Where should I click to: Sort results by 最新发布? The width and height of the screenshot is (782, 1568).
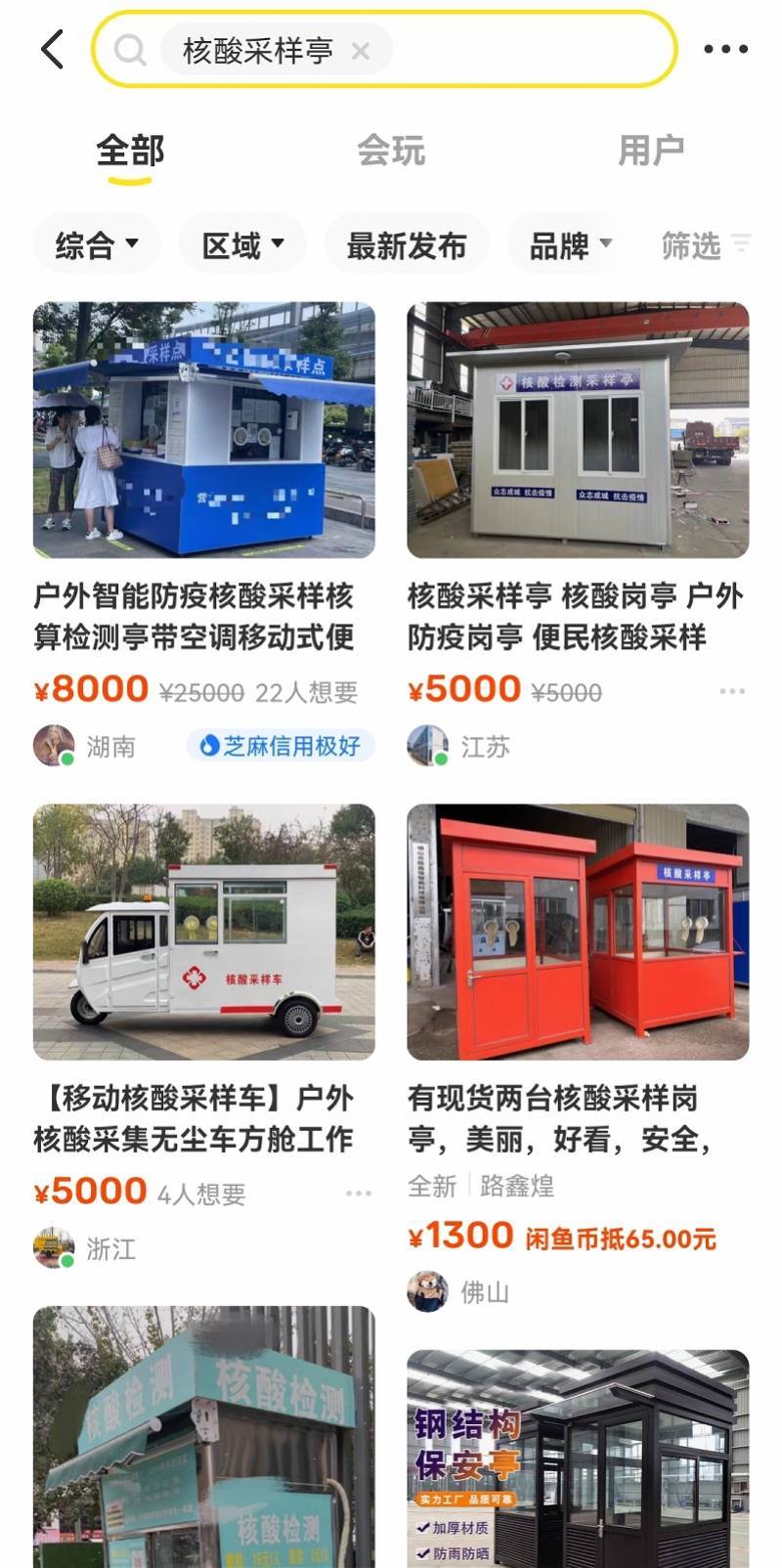click(x=406, y=244)
